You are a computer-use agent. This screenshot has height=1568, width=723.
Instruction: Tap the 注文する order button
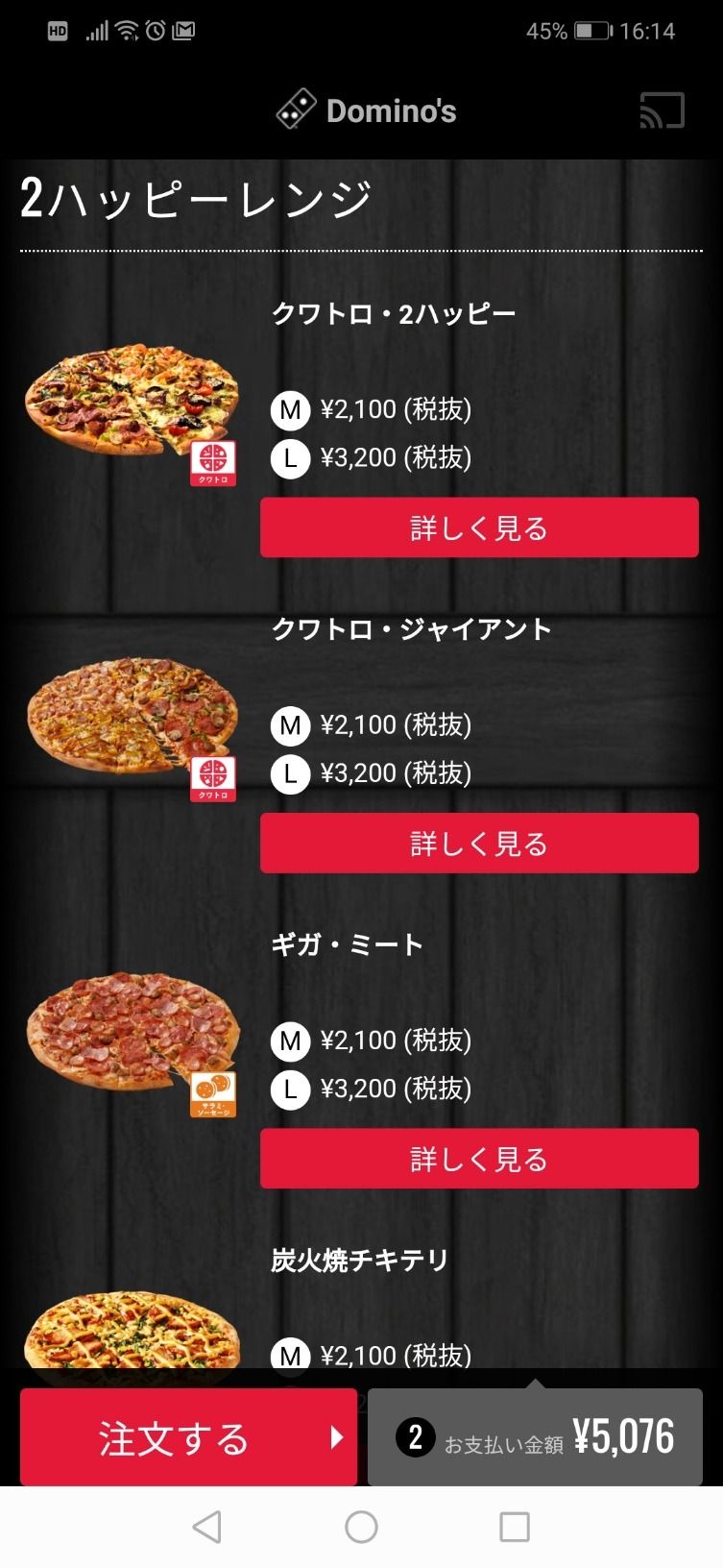pos(188,1437)
